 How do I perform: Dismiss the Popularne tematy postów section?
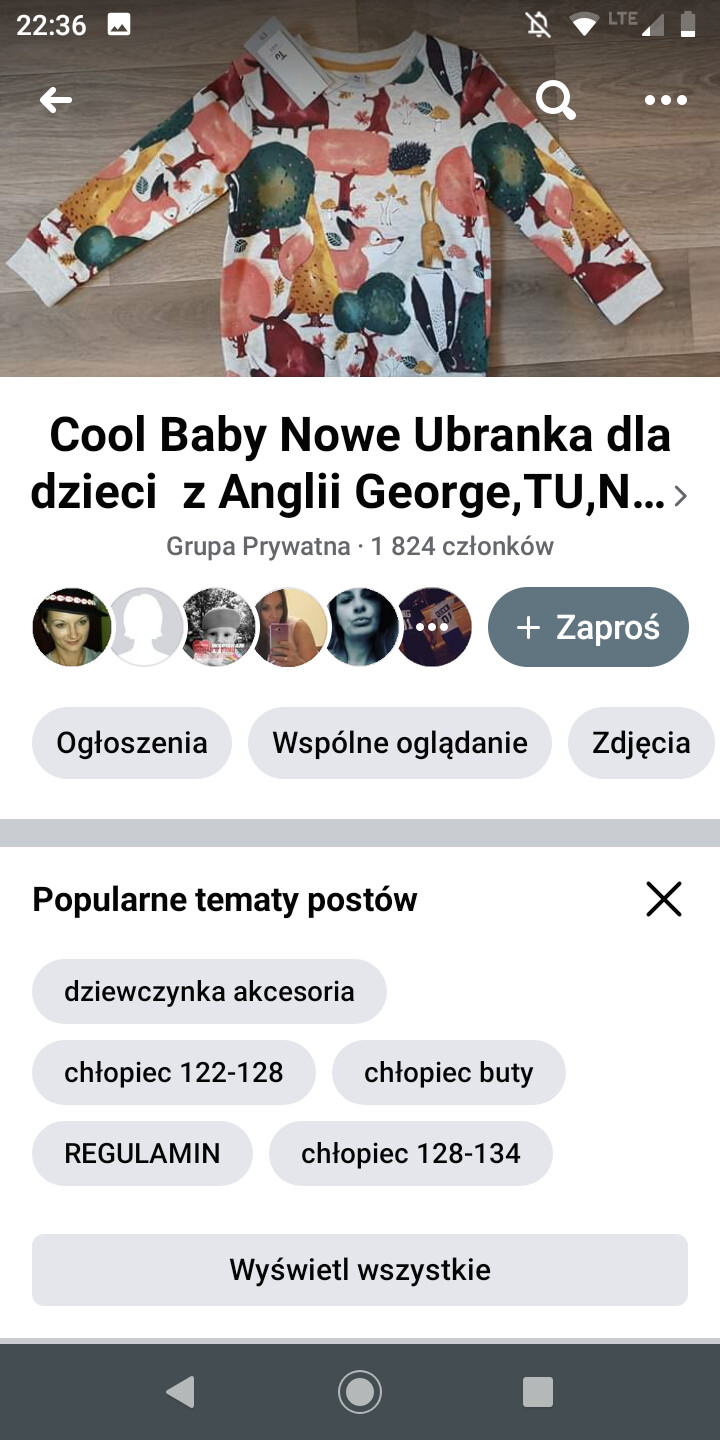pyautogui.click(x=664, y=899)
